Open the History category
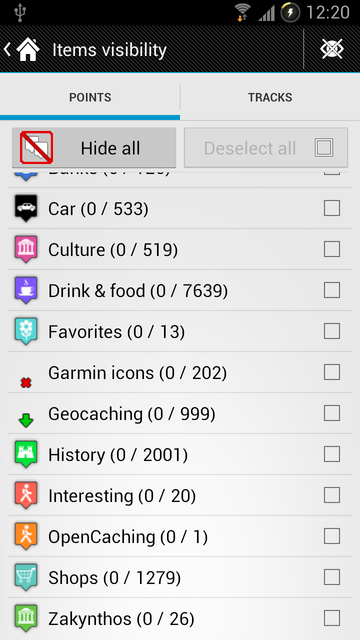The image size is (360, 640). 180,454
